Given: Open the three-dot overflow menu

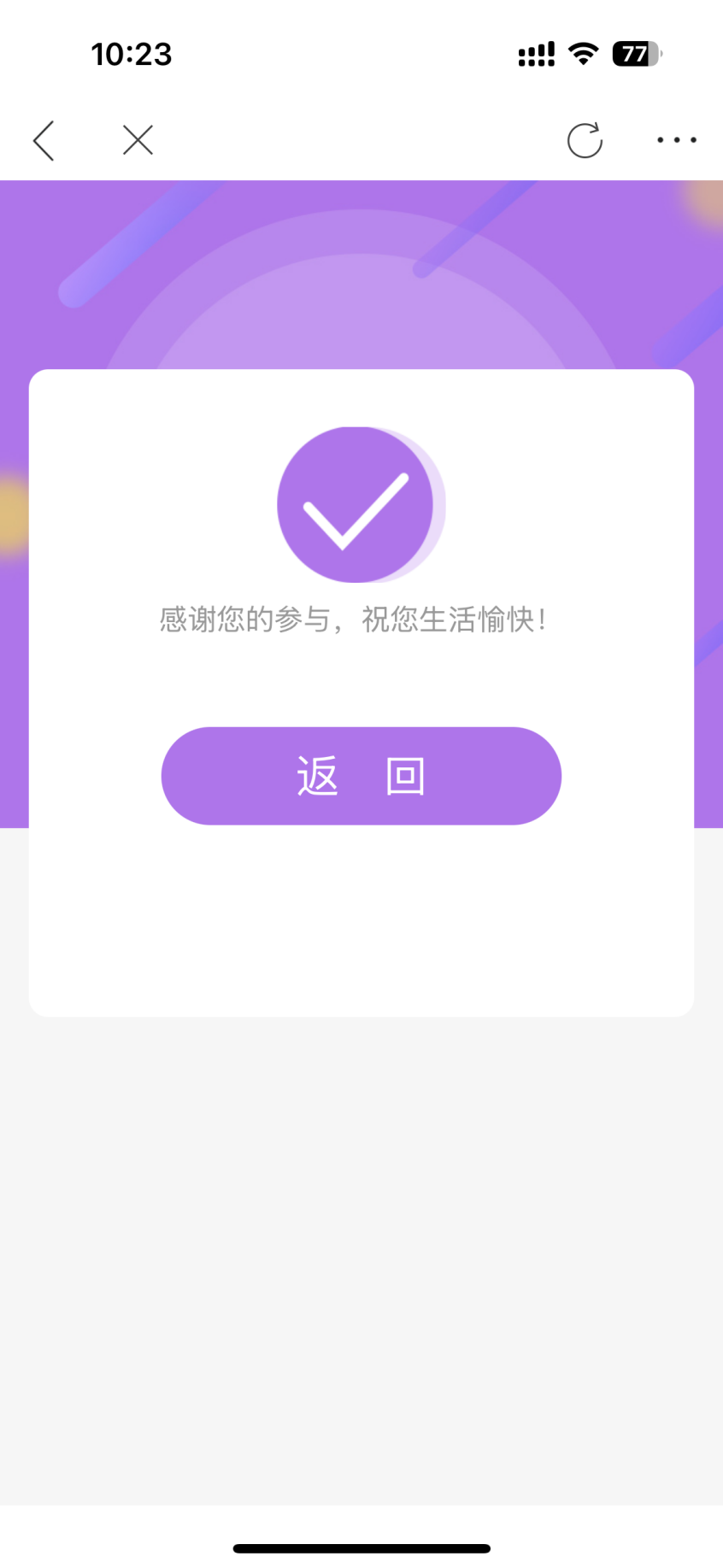Looking at the screenshot, I should 676,140.
